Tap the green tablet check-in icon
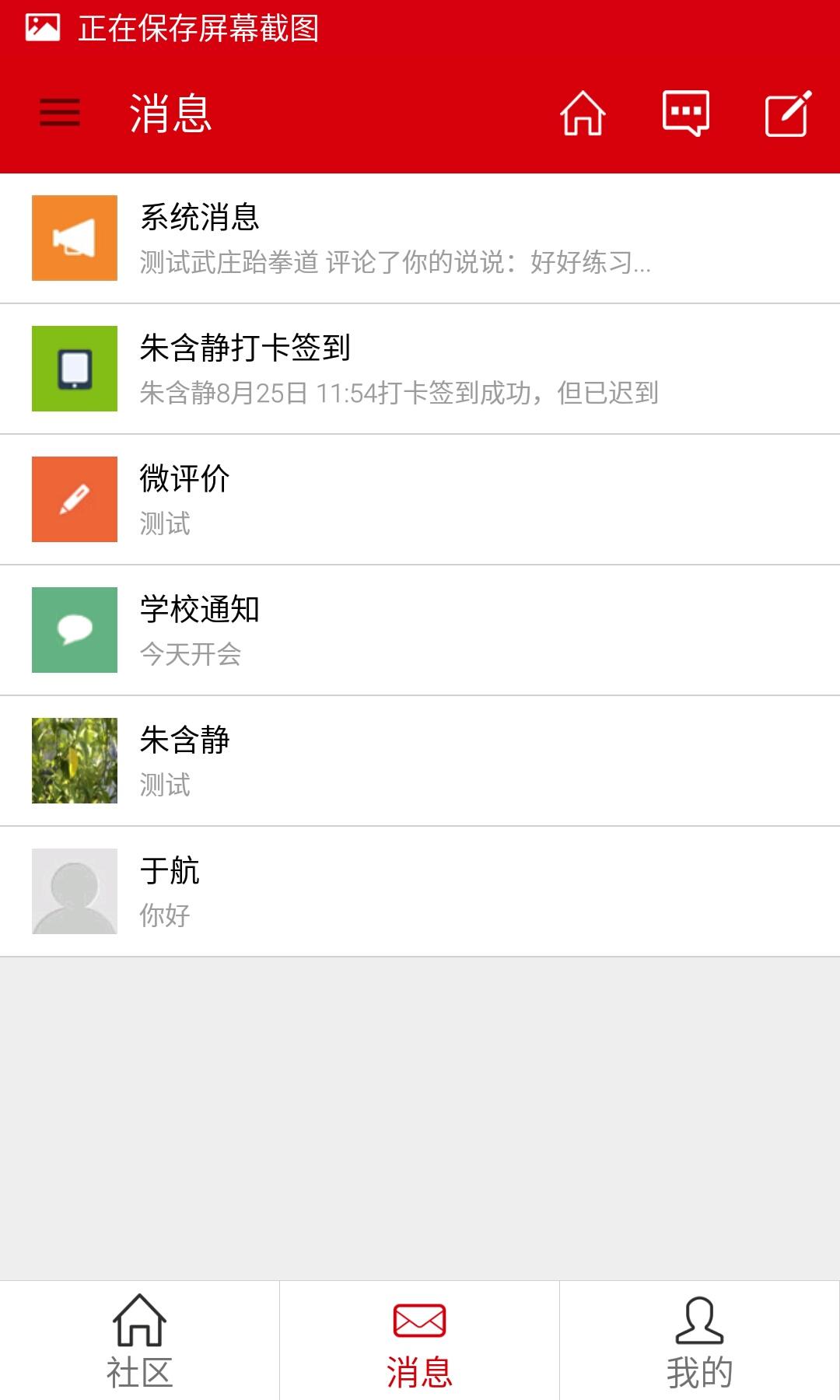Image resolution: width=840 pixels, height=1400 pixels. pyautogui.click(x=74, y=369)
